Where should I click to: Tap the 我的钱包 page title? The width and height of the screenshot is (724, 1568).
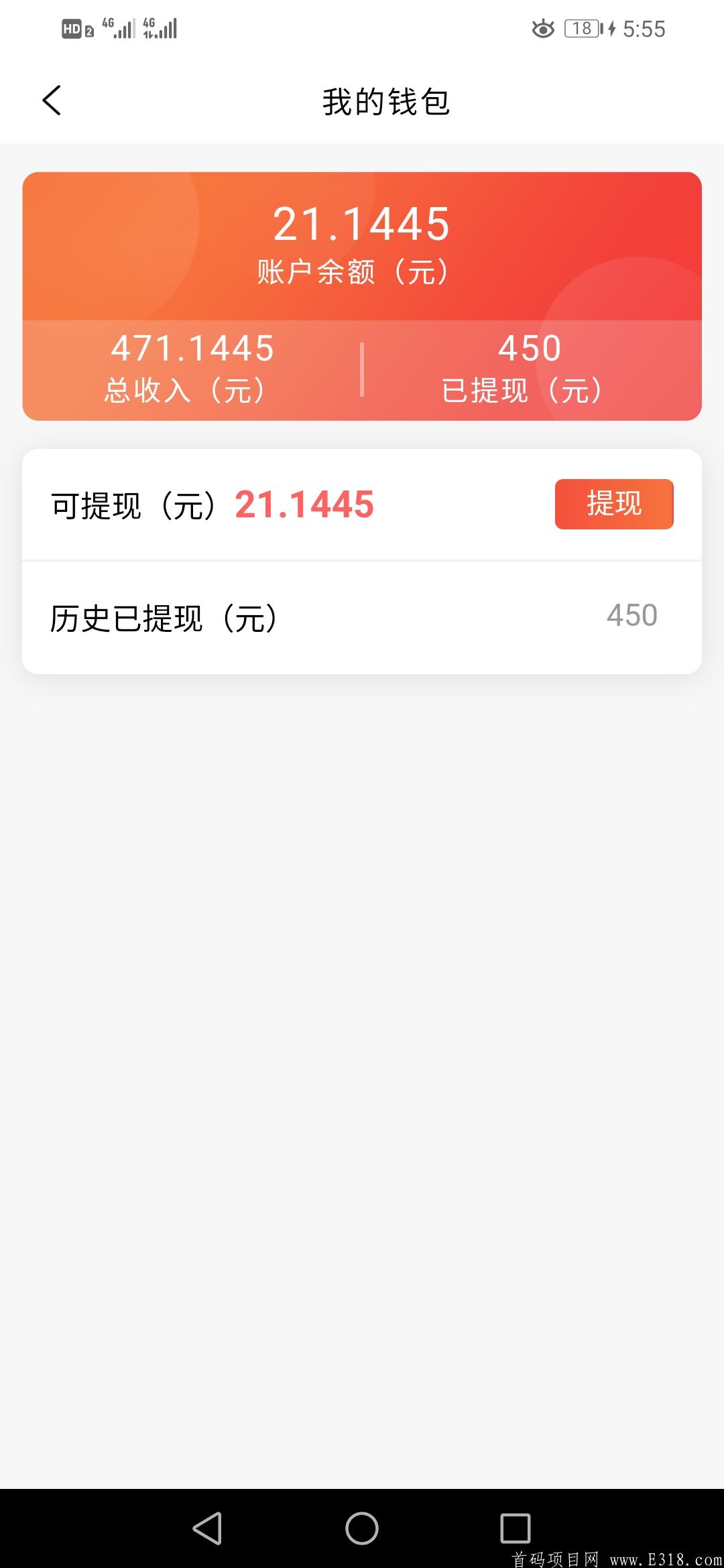tap(387, 101)
